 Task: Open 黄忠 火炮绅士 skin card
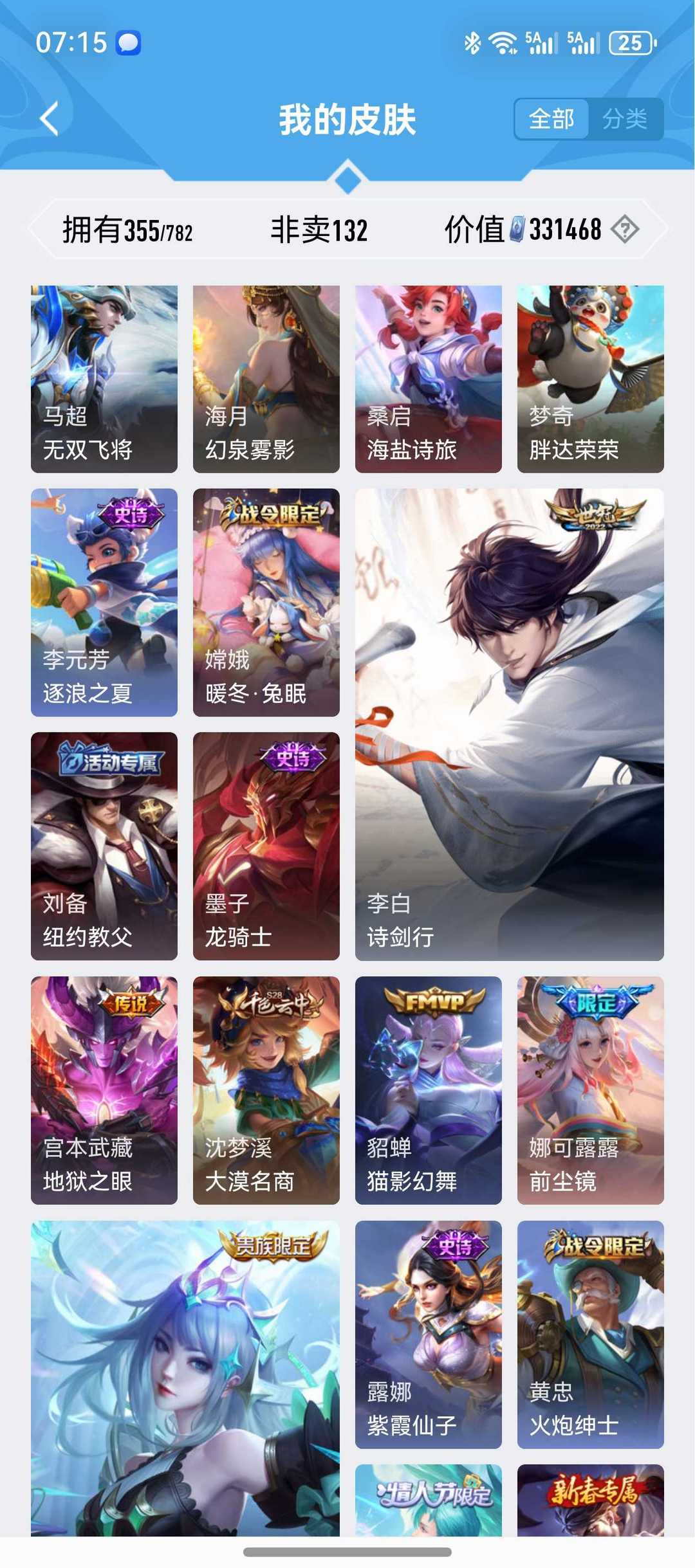coord(591,1335)
